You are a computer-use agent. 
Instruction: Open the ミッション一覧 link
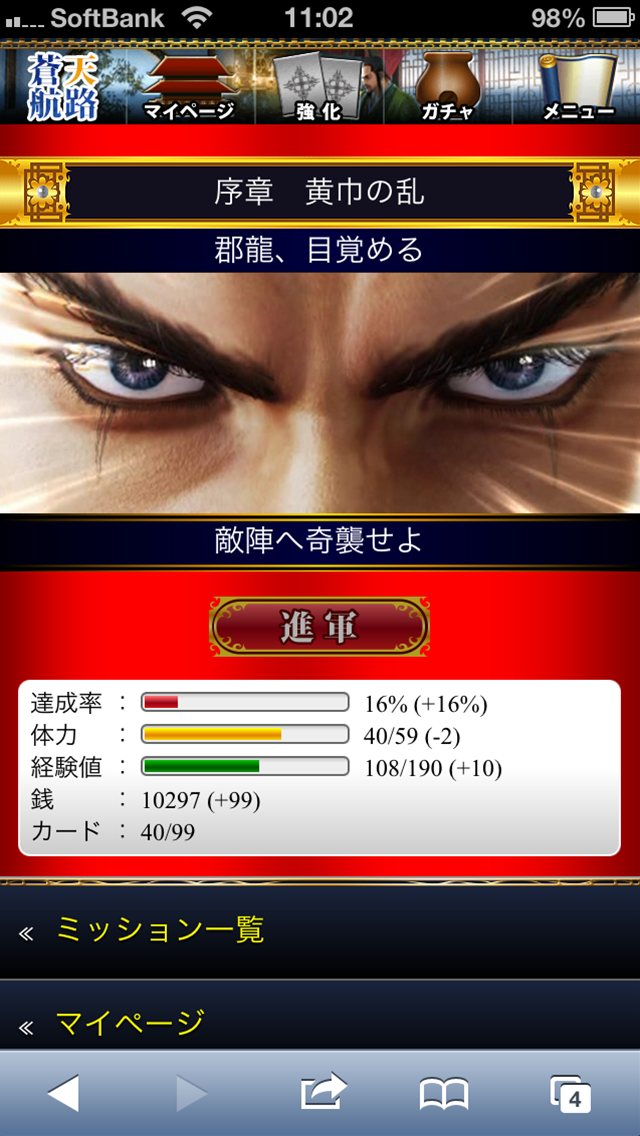320,932
